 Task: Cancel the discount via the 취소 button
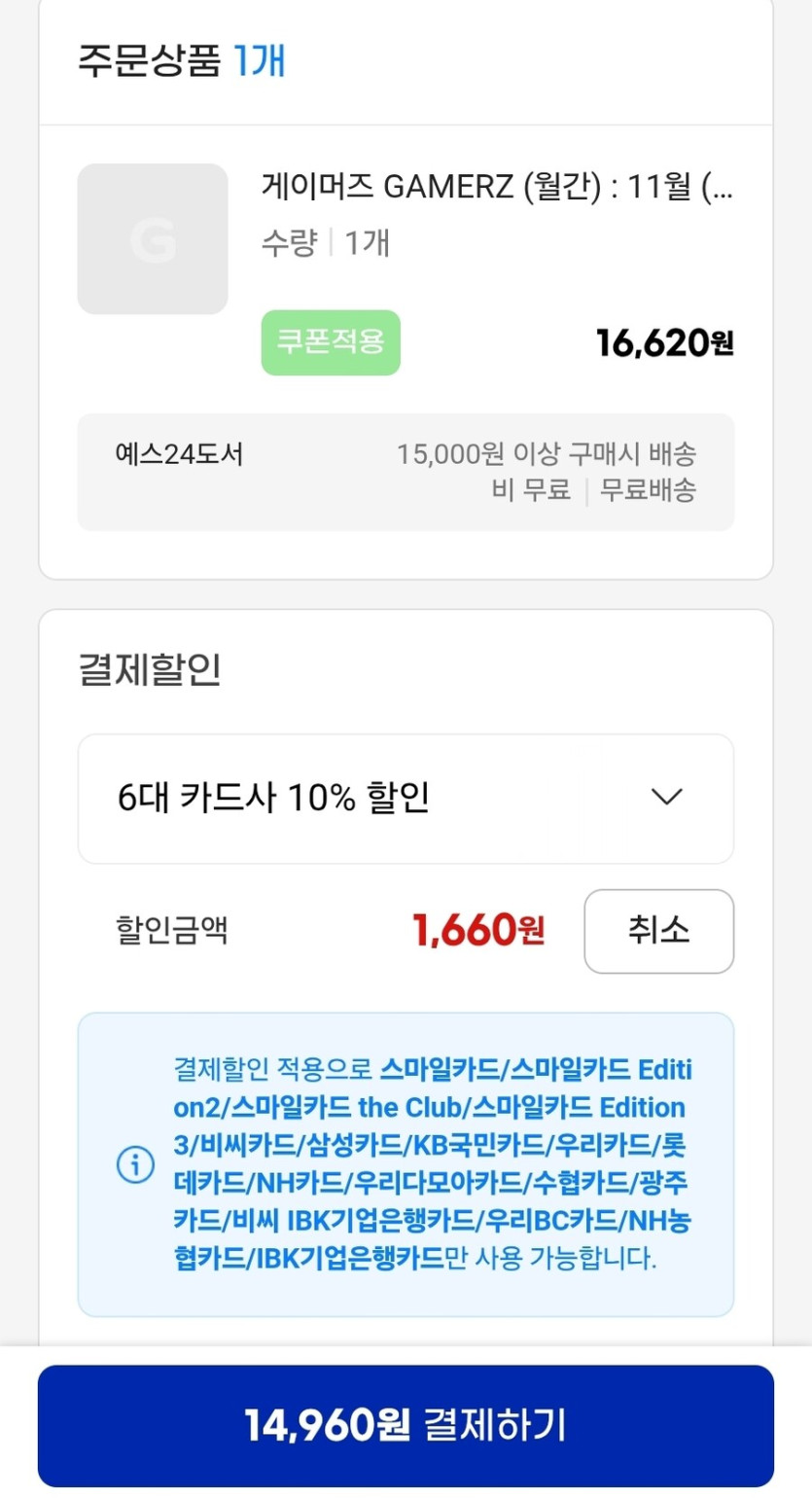(x=658, y=931)
